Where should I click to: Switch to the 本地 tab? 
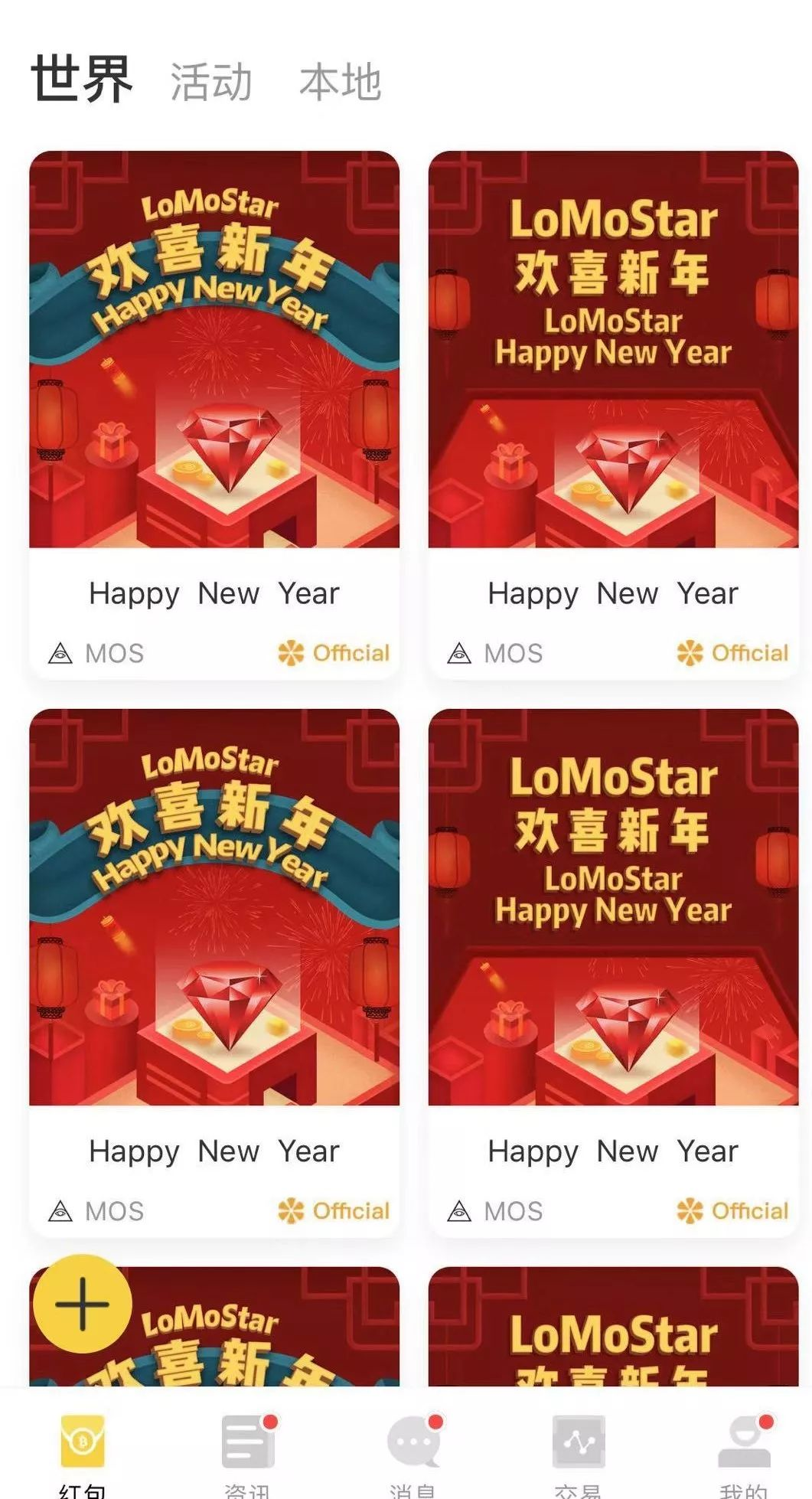point(340,82)
